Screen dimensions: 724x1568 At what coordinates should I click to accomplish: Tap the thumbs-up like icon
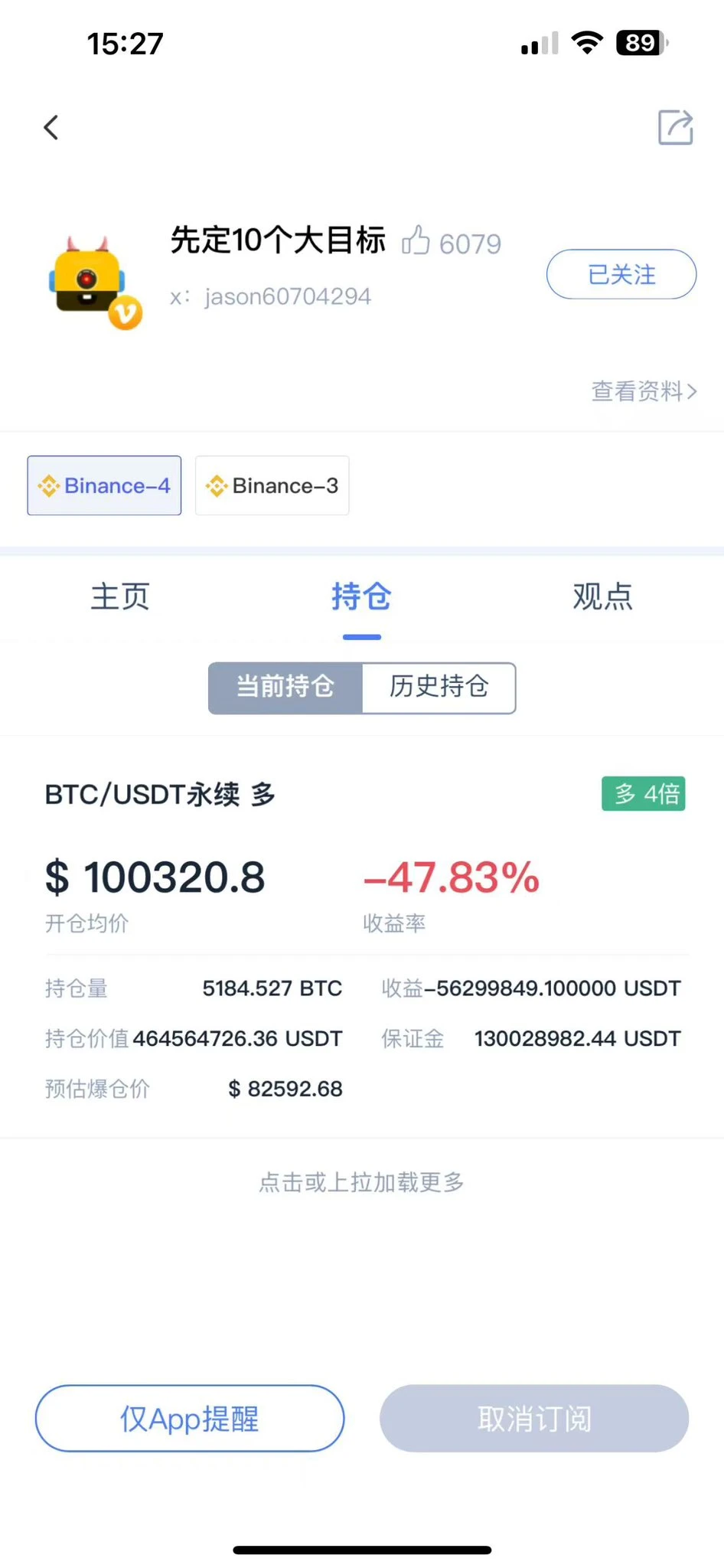coord(416,240)
